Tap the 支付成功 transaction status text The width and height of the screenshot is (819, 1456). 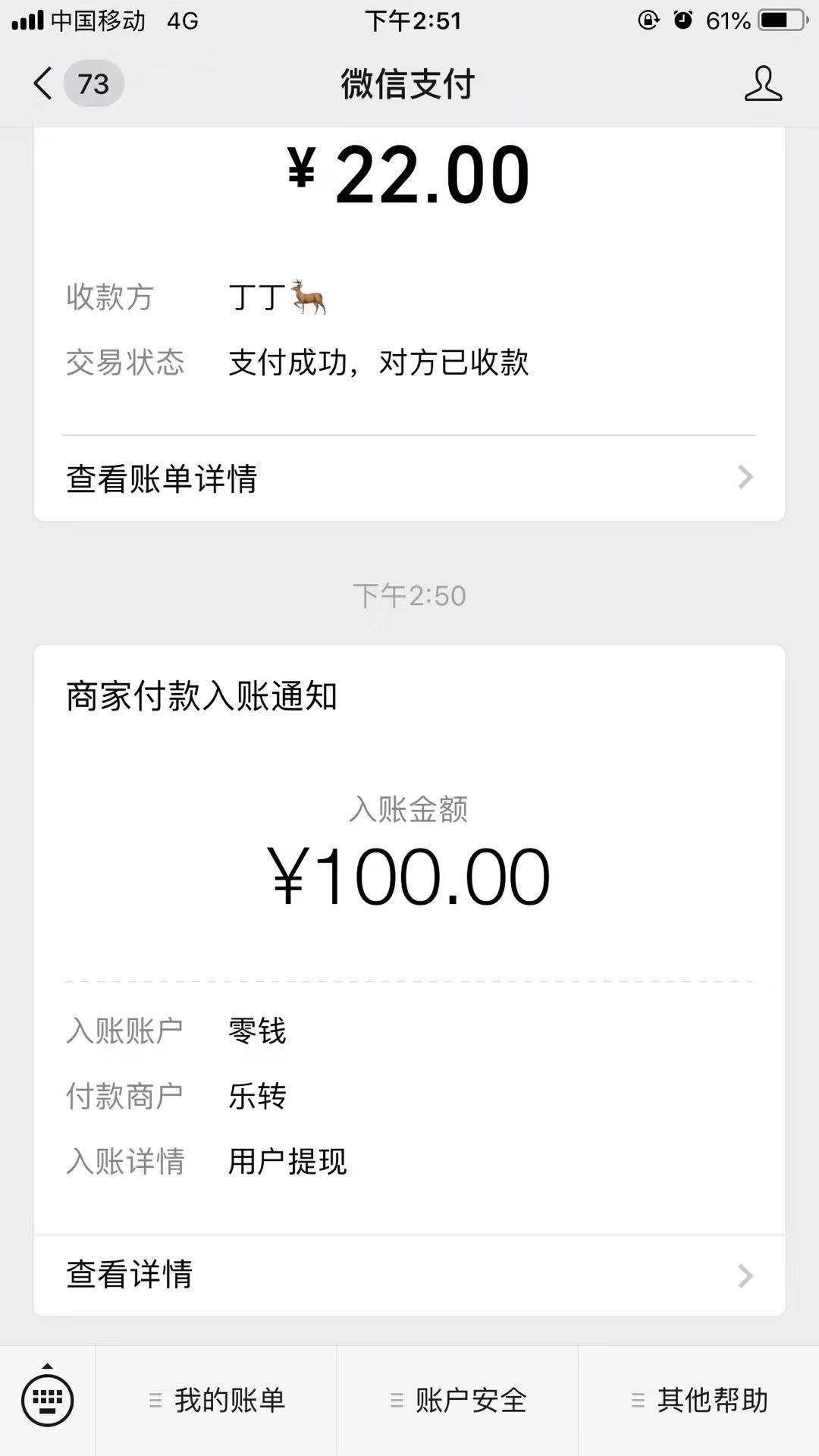(x=379, y=364)
